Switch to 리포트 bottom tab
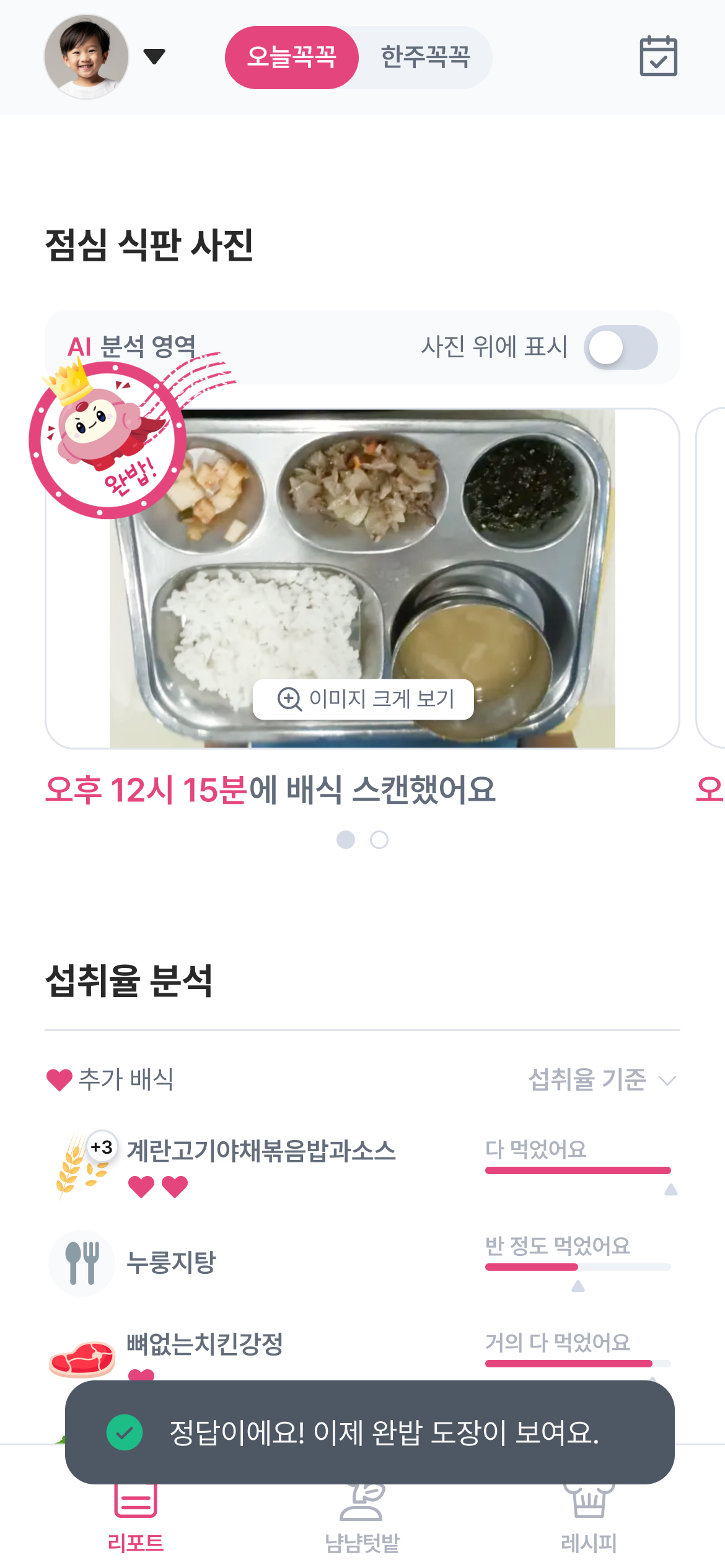Screen dimensions: 725x1568 [136, 1523]
